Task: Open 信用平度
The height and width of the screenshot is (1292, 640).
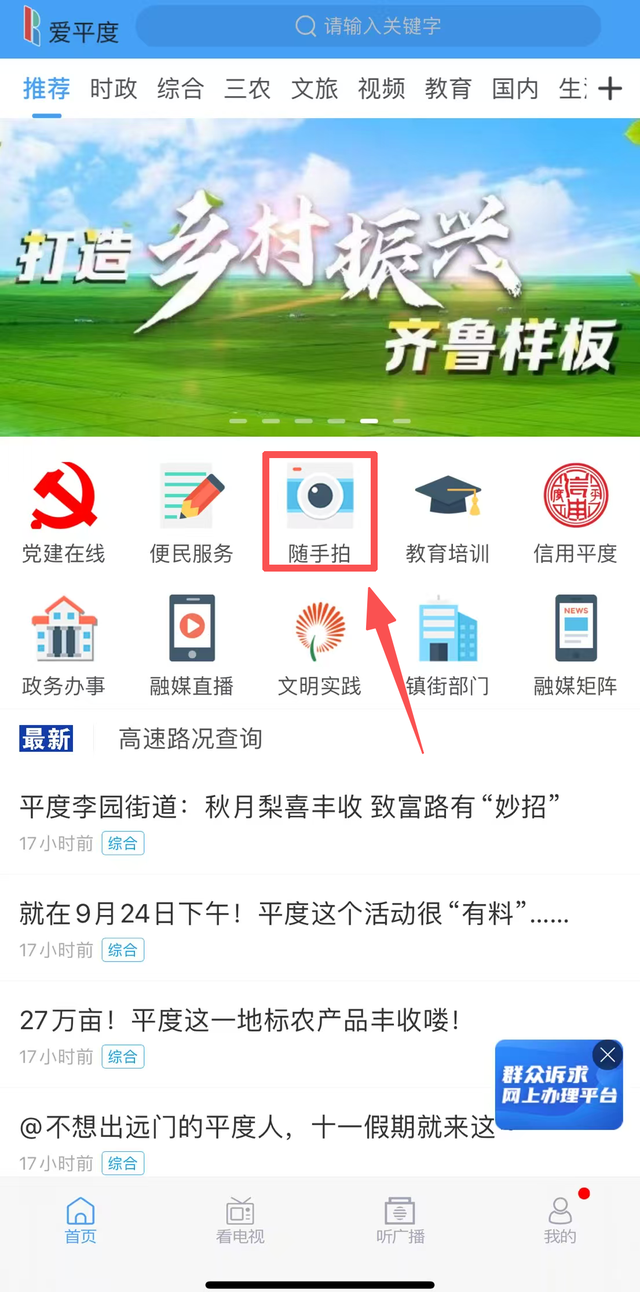Action: click(x=575, y=513)
